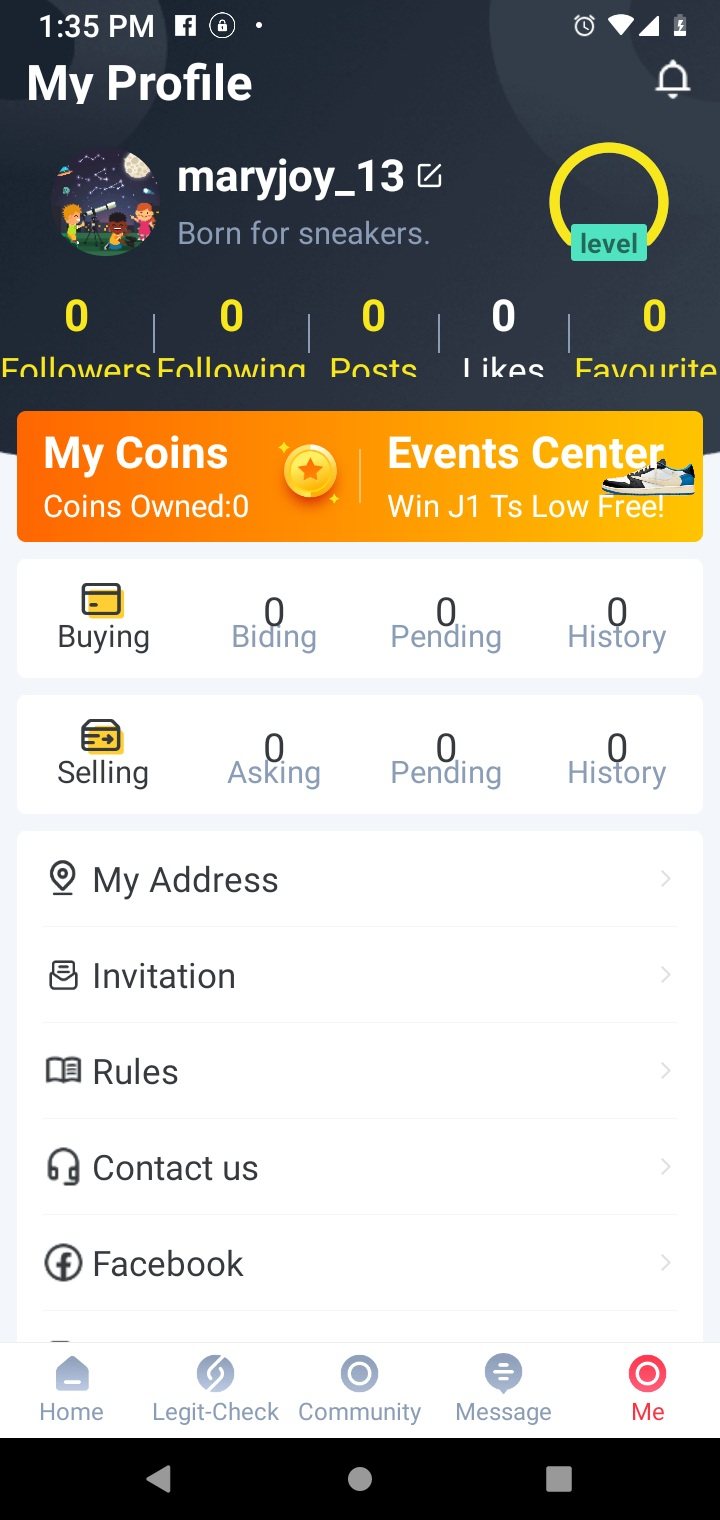Viewport: 720px width, 1520px height.
Task: Switch to the Legit-Check tab
Action: tap(216, 1390)
